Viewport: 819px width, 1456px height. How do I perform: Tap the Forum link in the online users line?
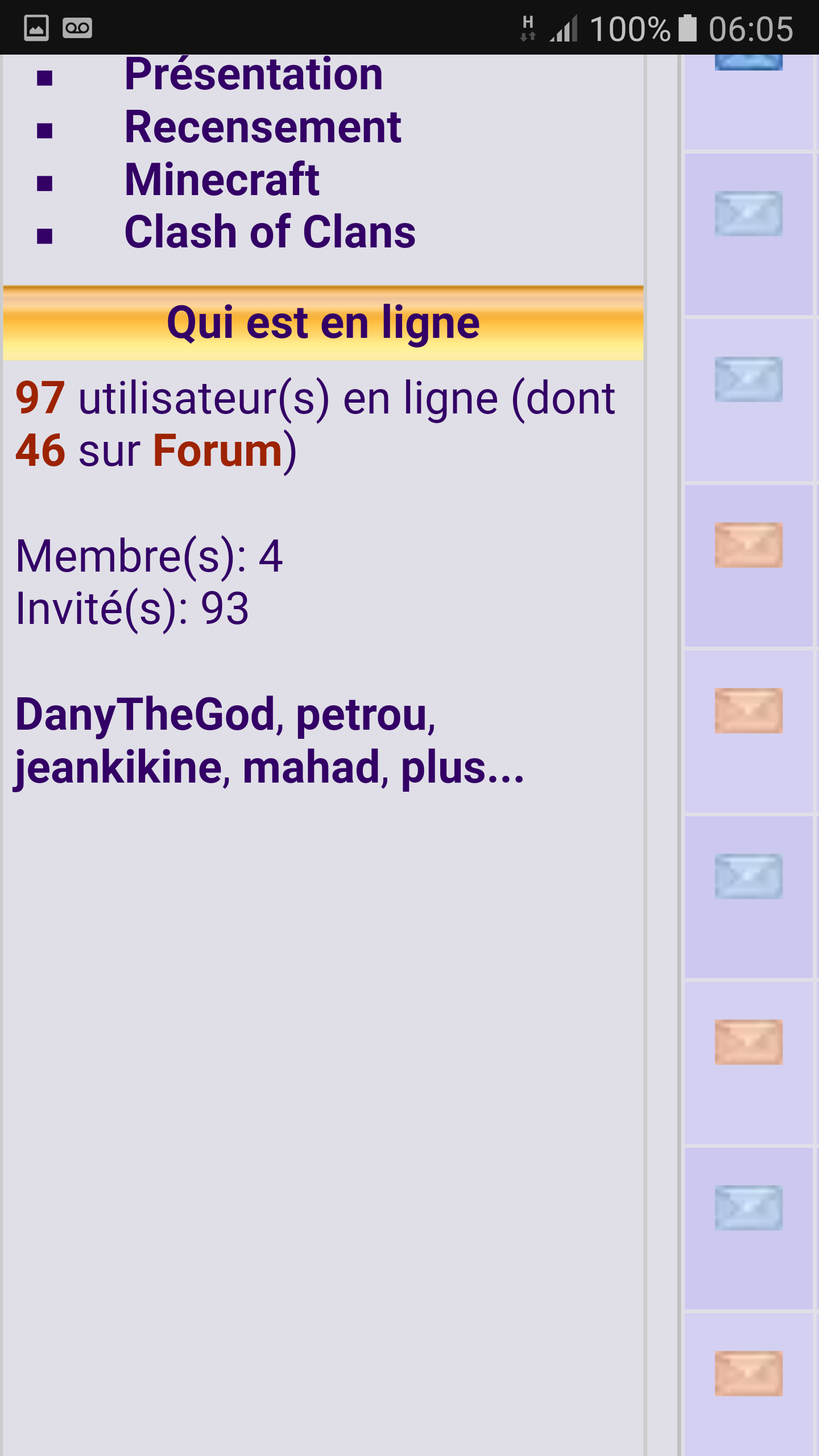click(x=217, y=451)
